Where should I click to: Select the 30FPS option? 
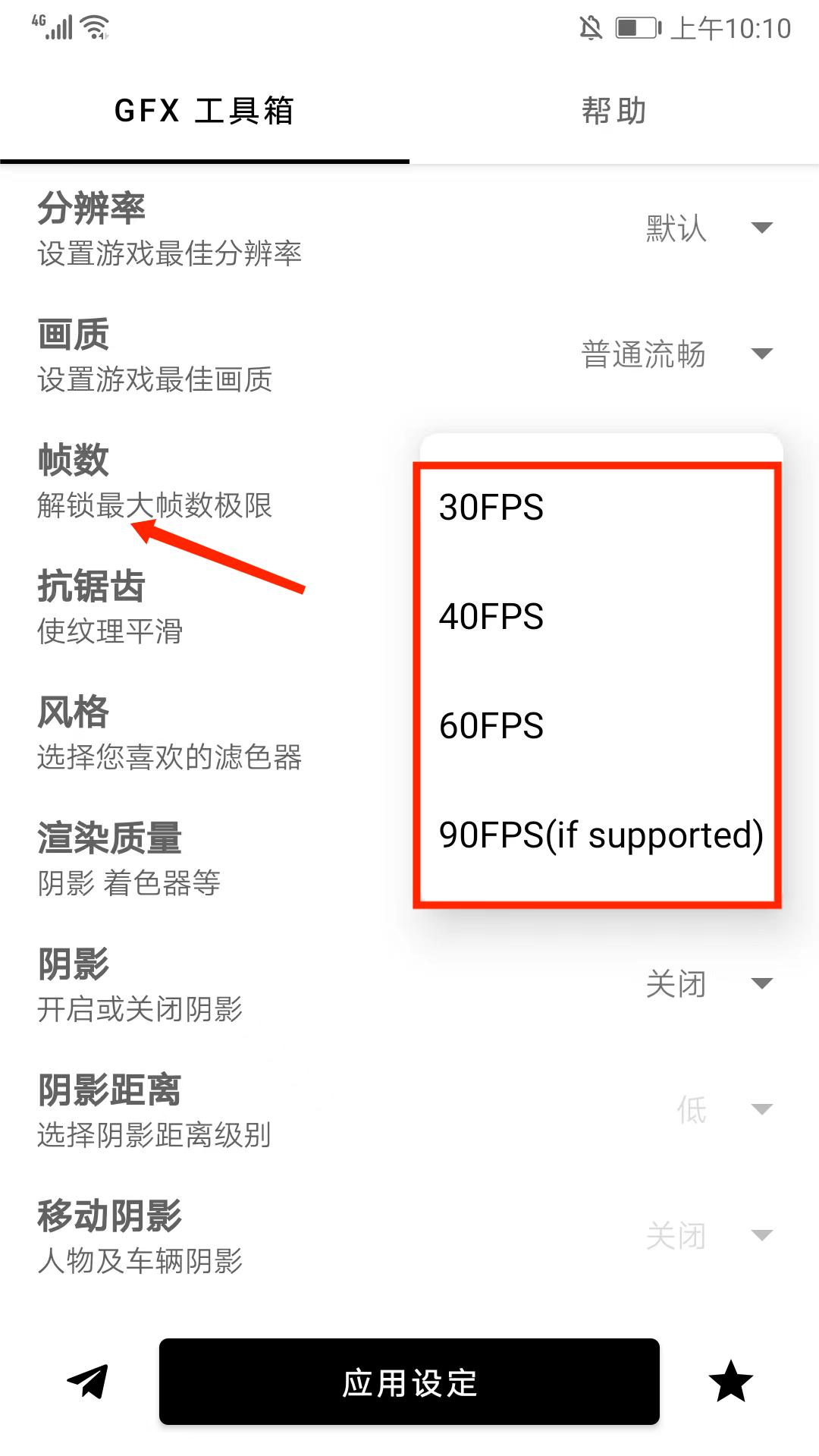(491, 507)
